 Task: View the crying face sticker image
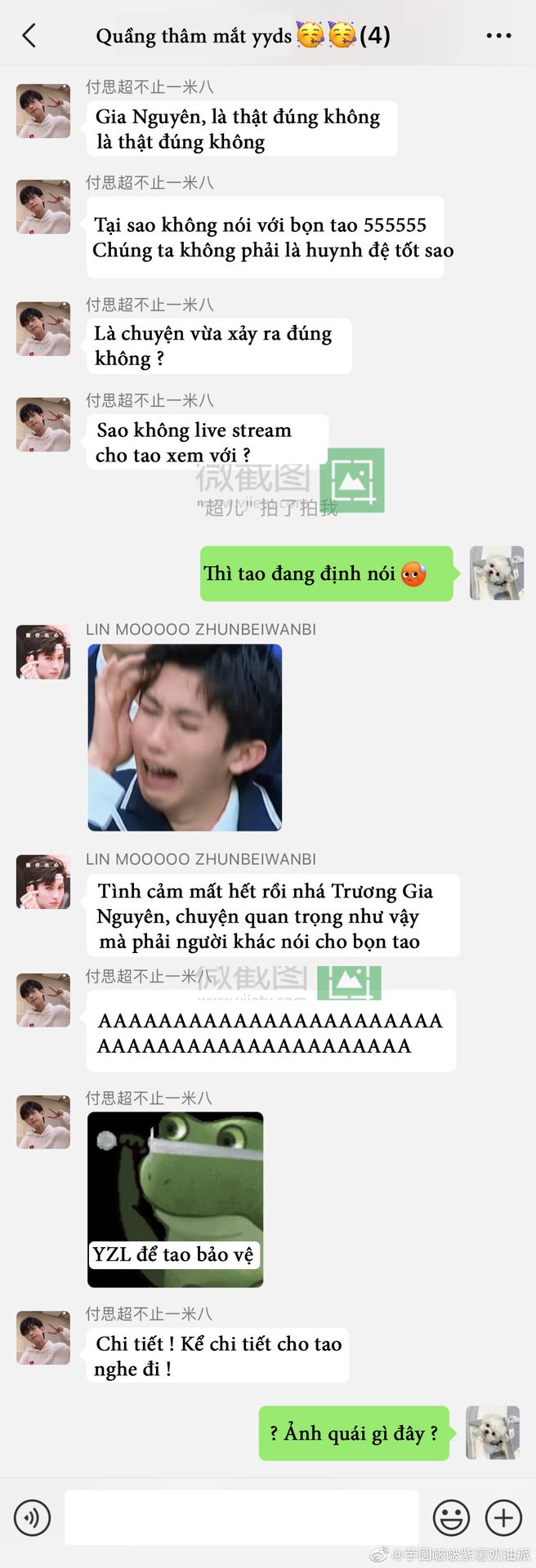(x=185, y=737)
